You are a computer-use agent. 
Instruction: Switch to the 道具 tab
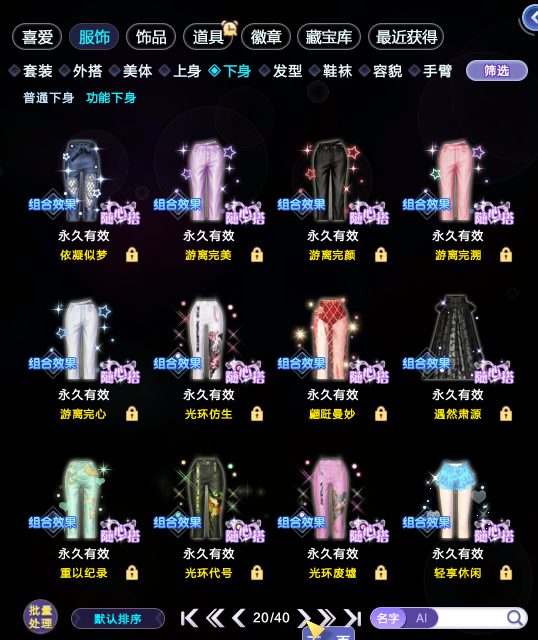tap(208, 37)
